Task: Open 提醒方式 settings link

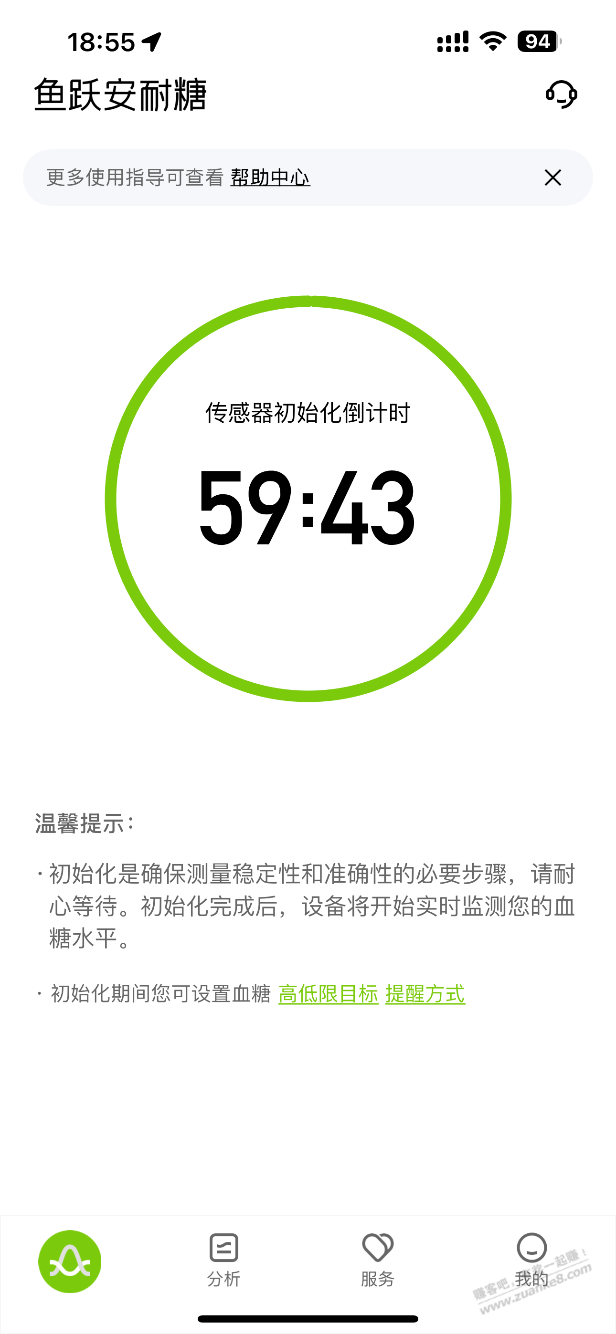Action: tap(425, 994)
